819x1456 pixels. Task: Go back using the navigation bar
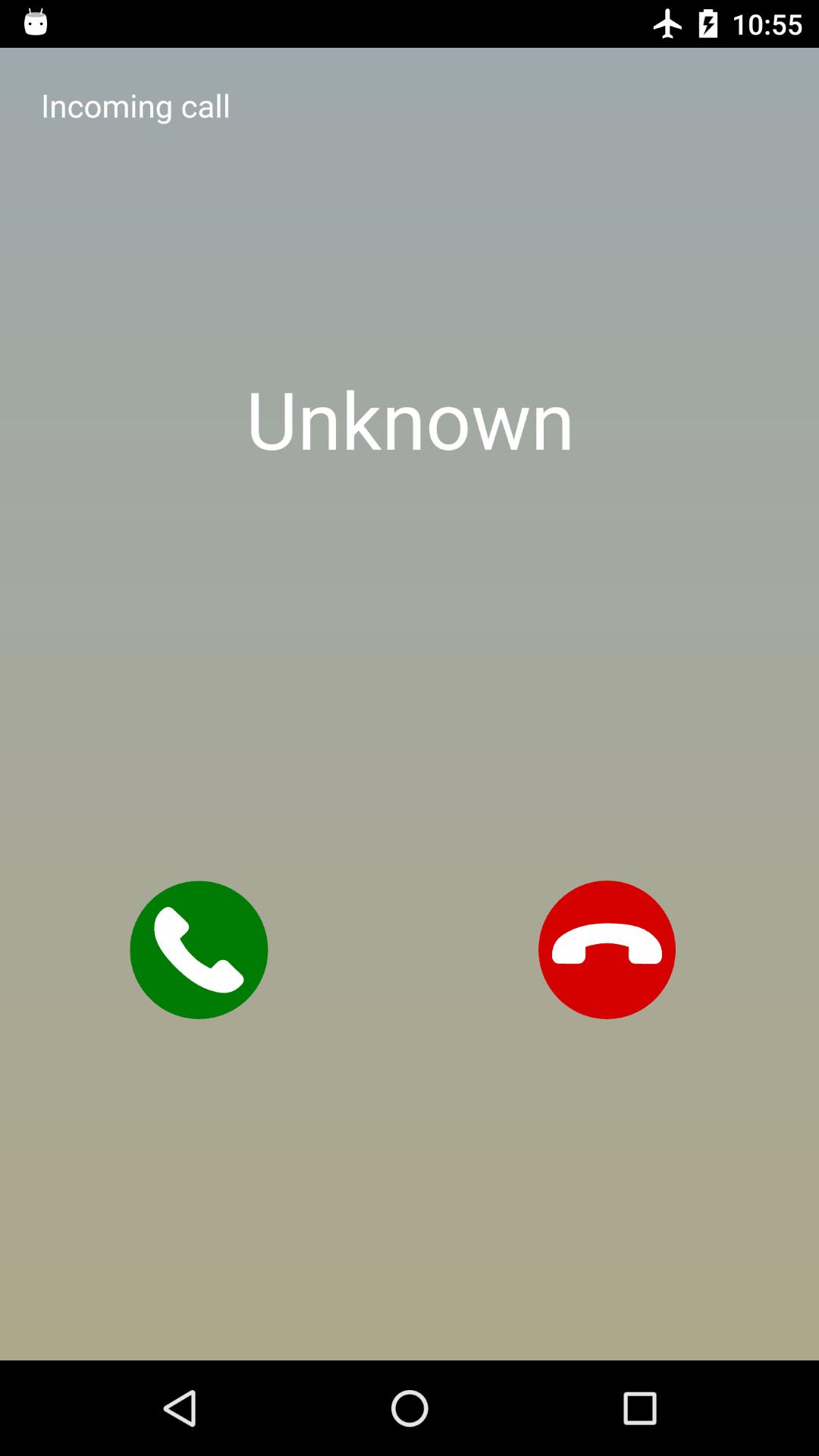tap(180, 1408)
